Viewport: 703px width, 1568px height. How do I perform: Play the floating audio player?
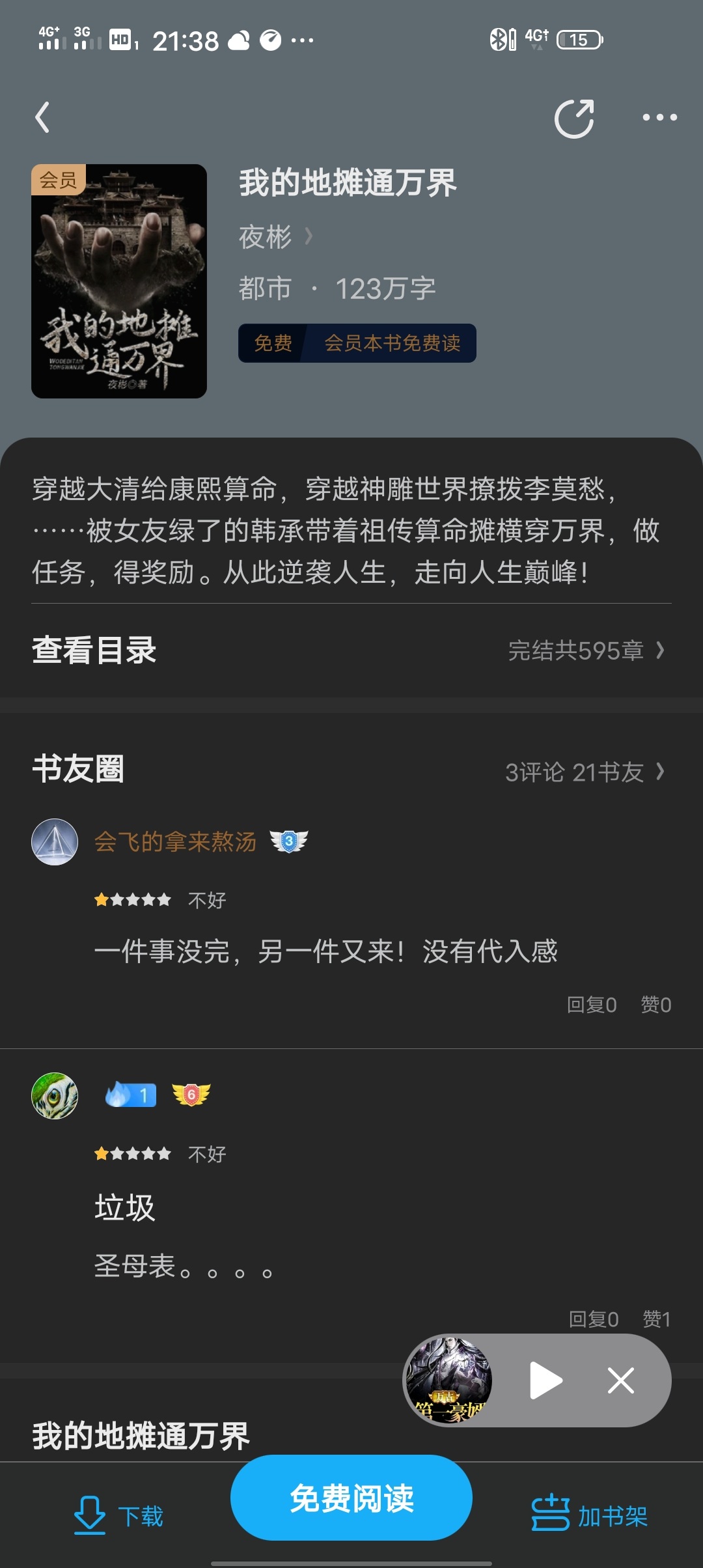[x=545, y=1380]
